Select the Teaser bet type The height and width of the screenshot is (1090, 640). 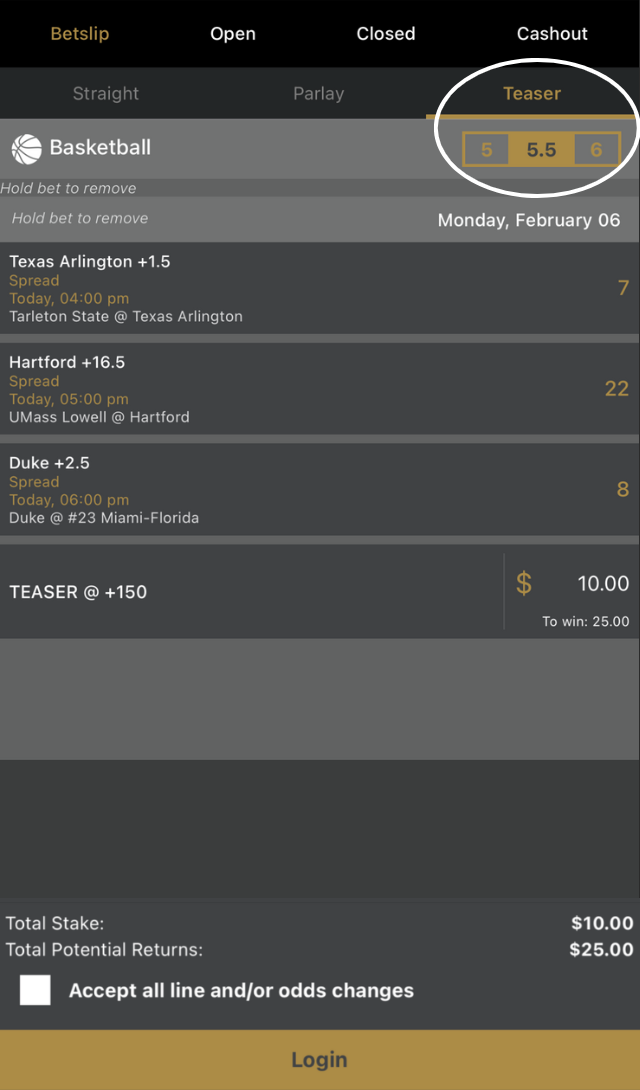[x=532, y=94]
